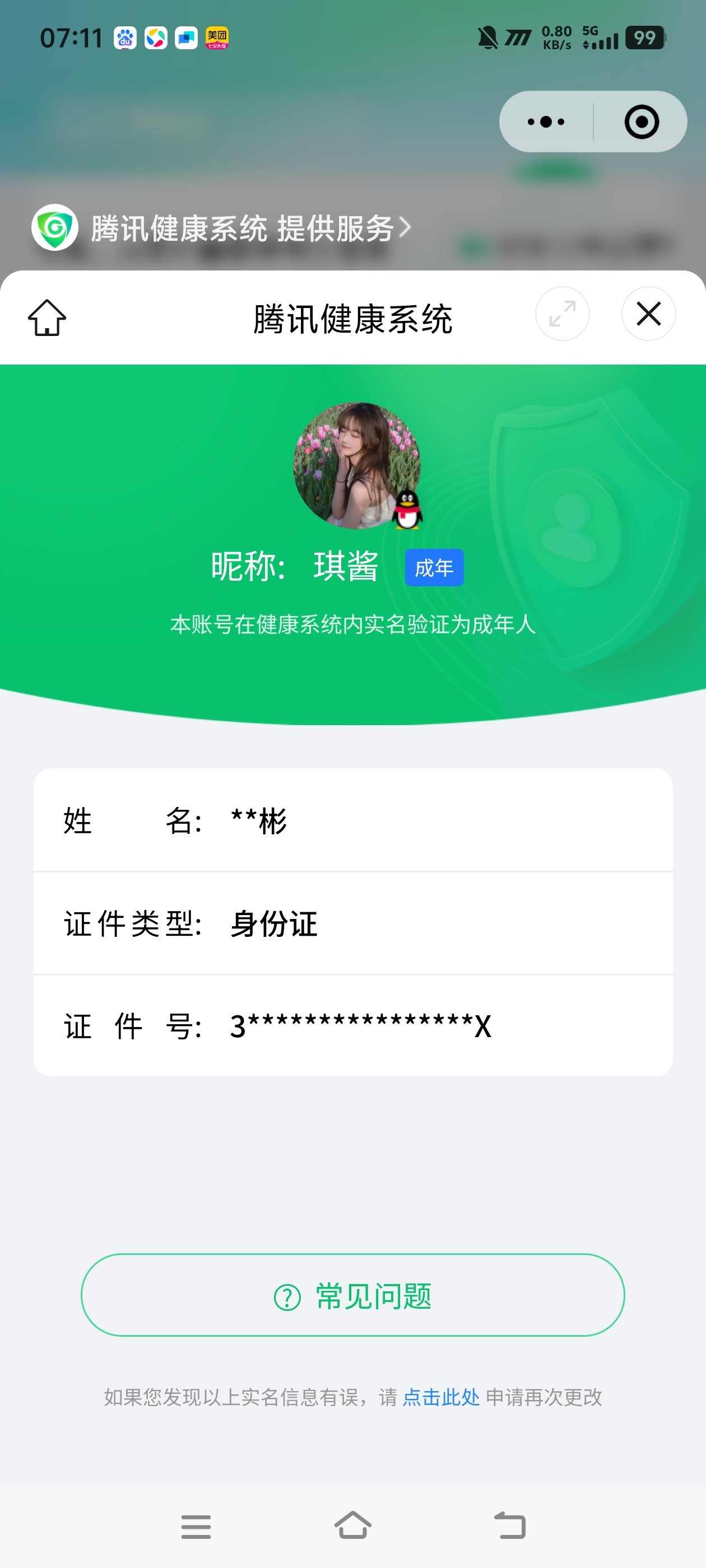Go to the home icon in header

[47, 317]
